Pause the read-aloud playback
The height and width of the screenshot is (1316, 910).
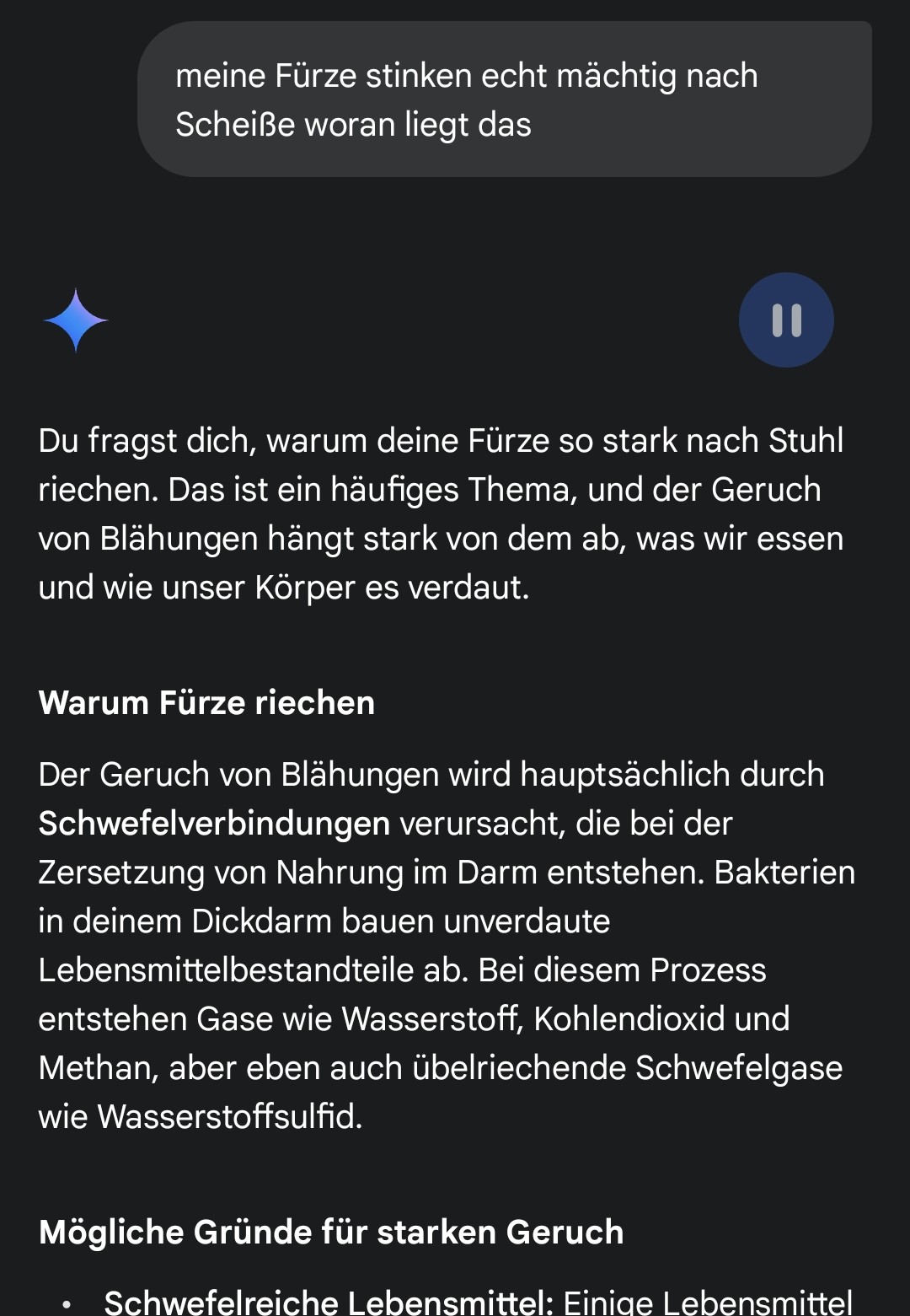(x=786, y=320)
